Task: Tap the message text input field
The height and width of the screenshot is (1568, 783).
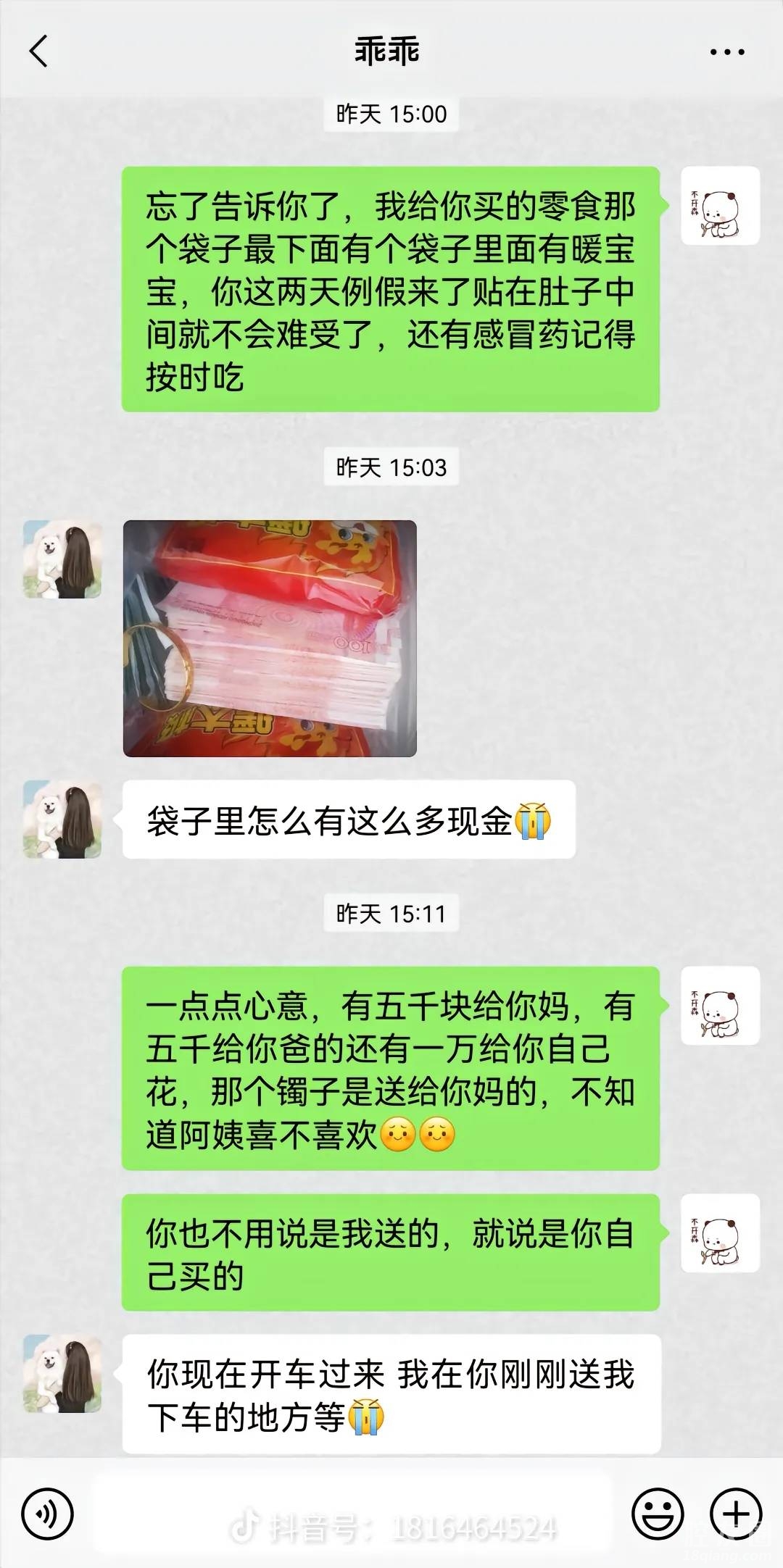Action: point(352,1513)
